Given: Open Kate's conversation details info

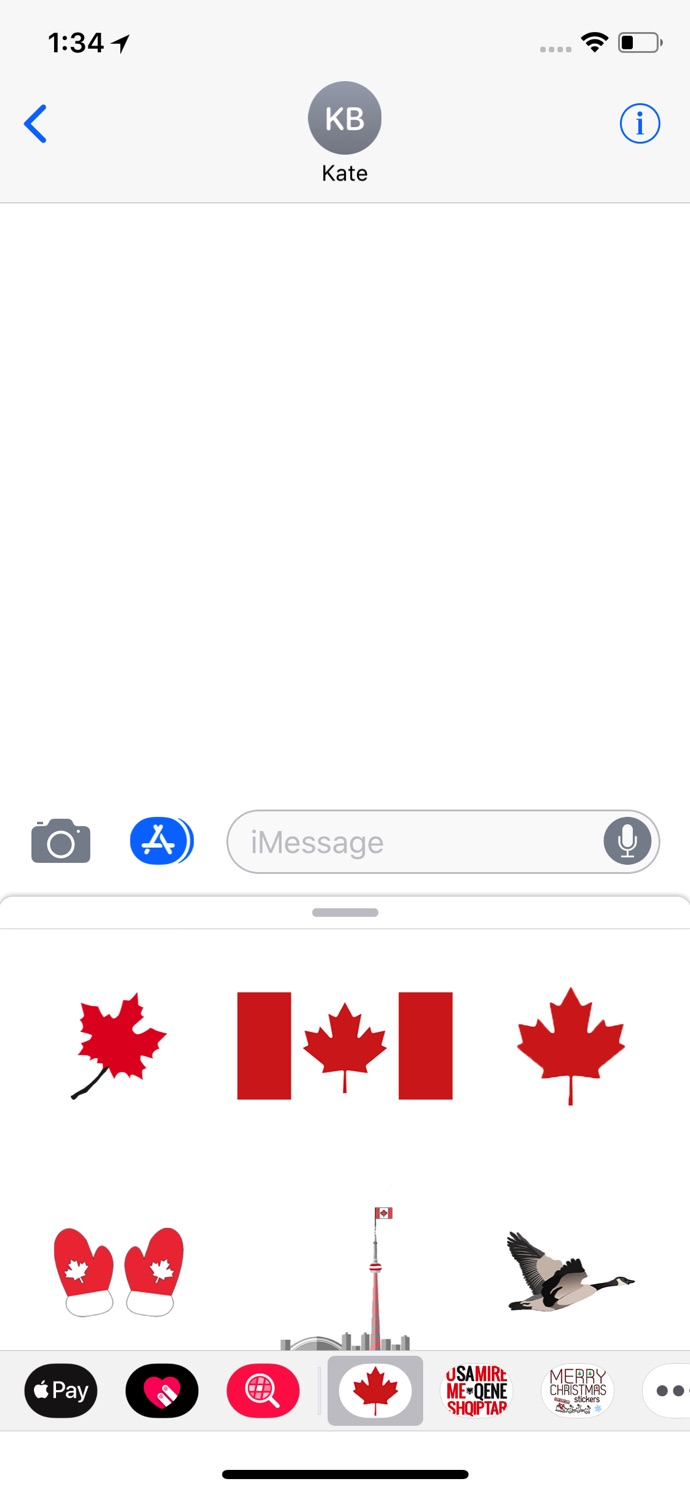Looking at the screenshot, I should click(x=640, y=124).
